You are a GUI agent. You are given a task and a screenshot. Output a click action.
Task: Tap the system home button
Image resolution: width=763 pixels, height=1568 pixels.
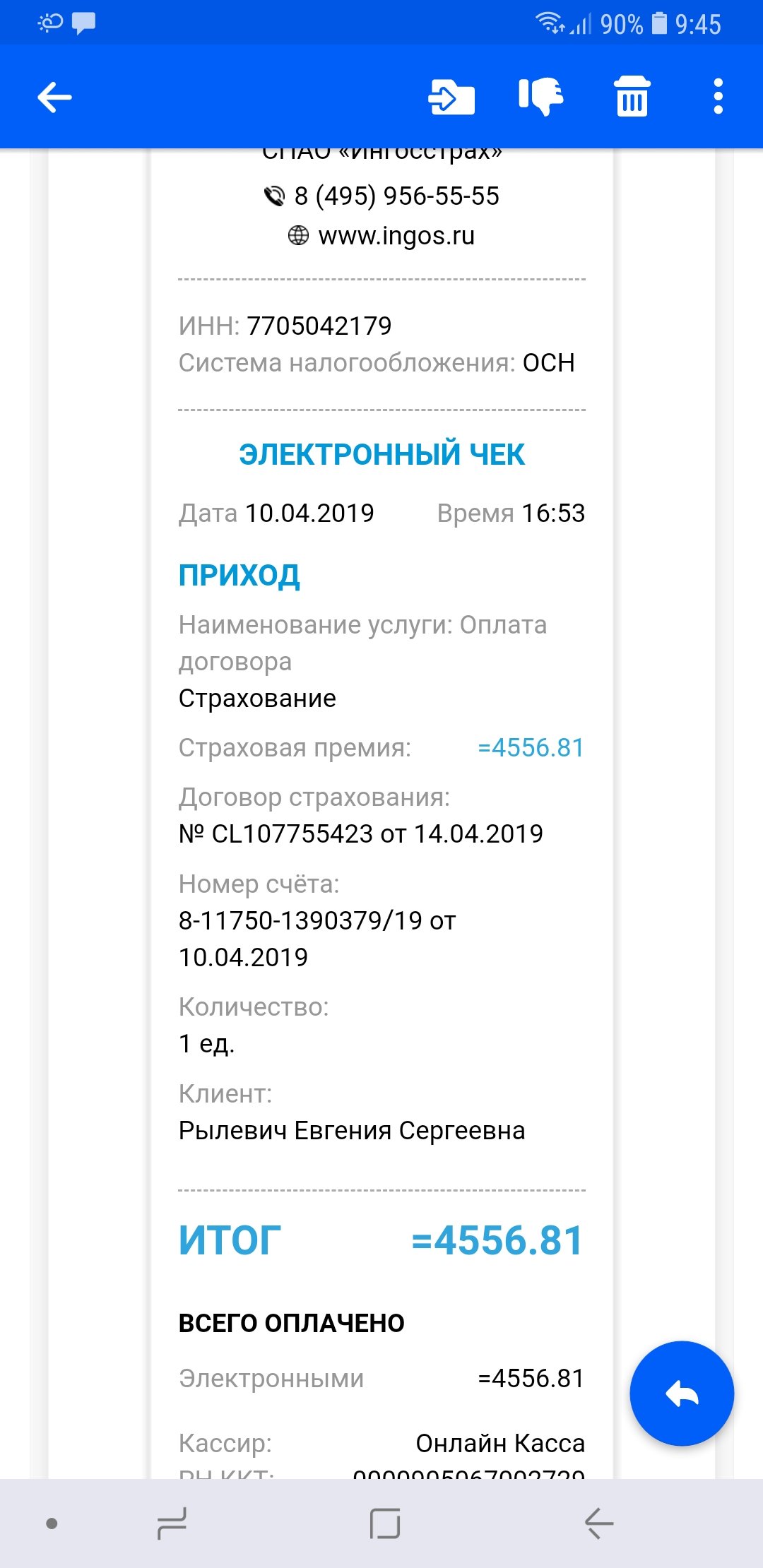point(385,1524)
